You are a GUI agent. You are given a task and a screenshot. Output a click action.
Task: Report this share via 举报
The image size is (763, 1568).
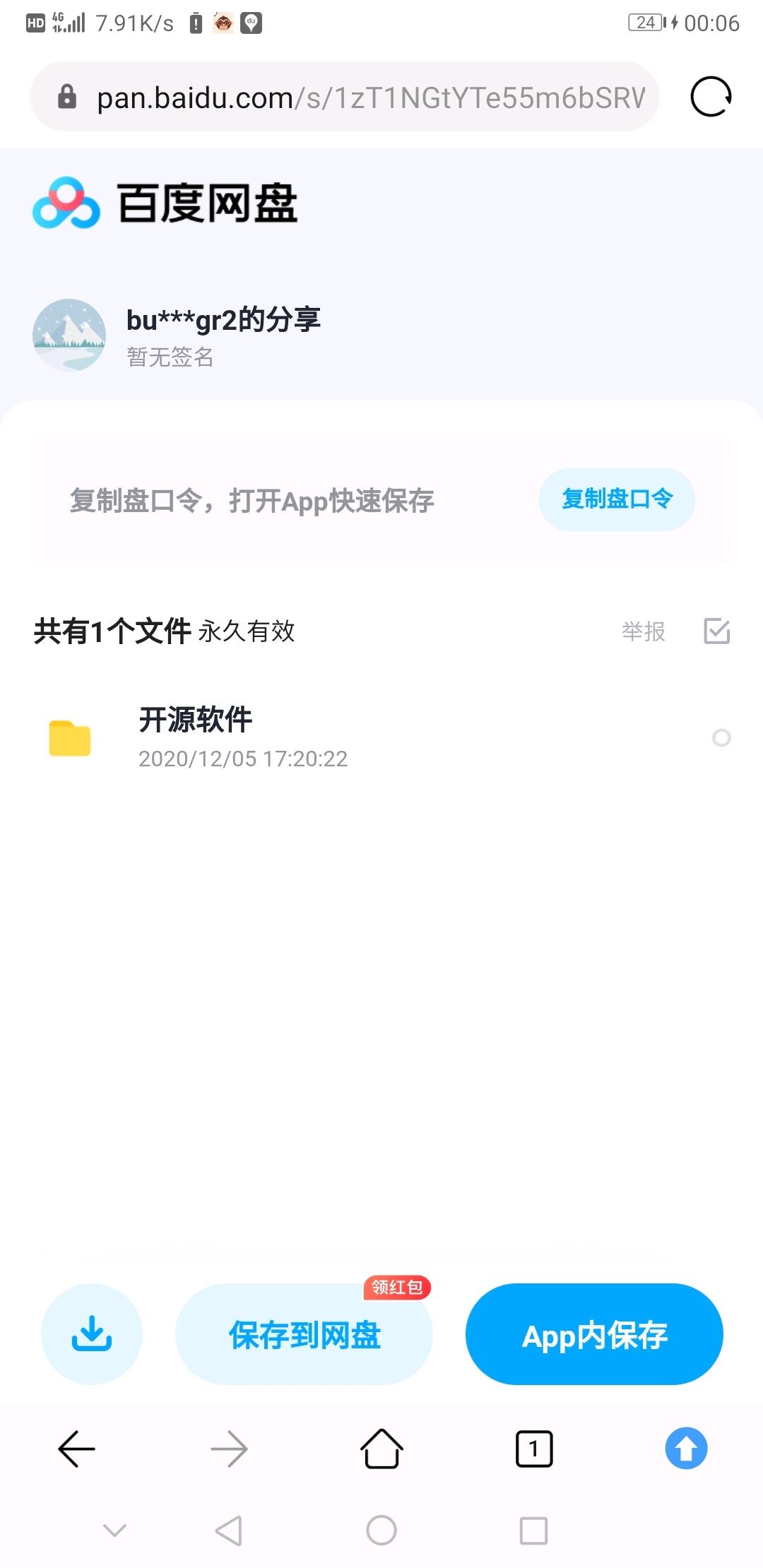point(643,631)
